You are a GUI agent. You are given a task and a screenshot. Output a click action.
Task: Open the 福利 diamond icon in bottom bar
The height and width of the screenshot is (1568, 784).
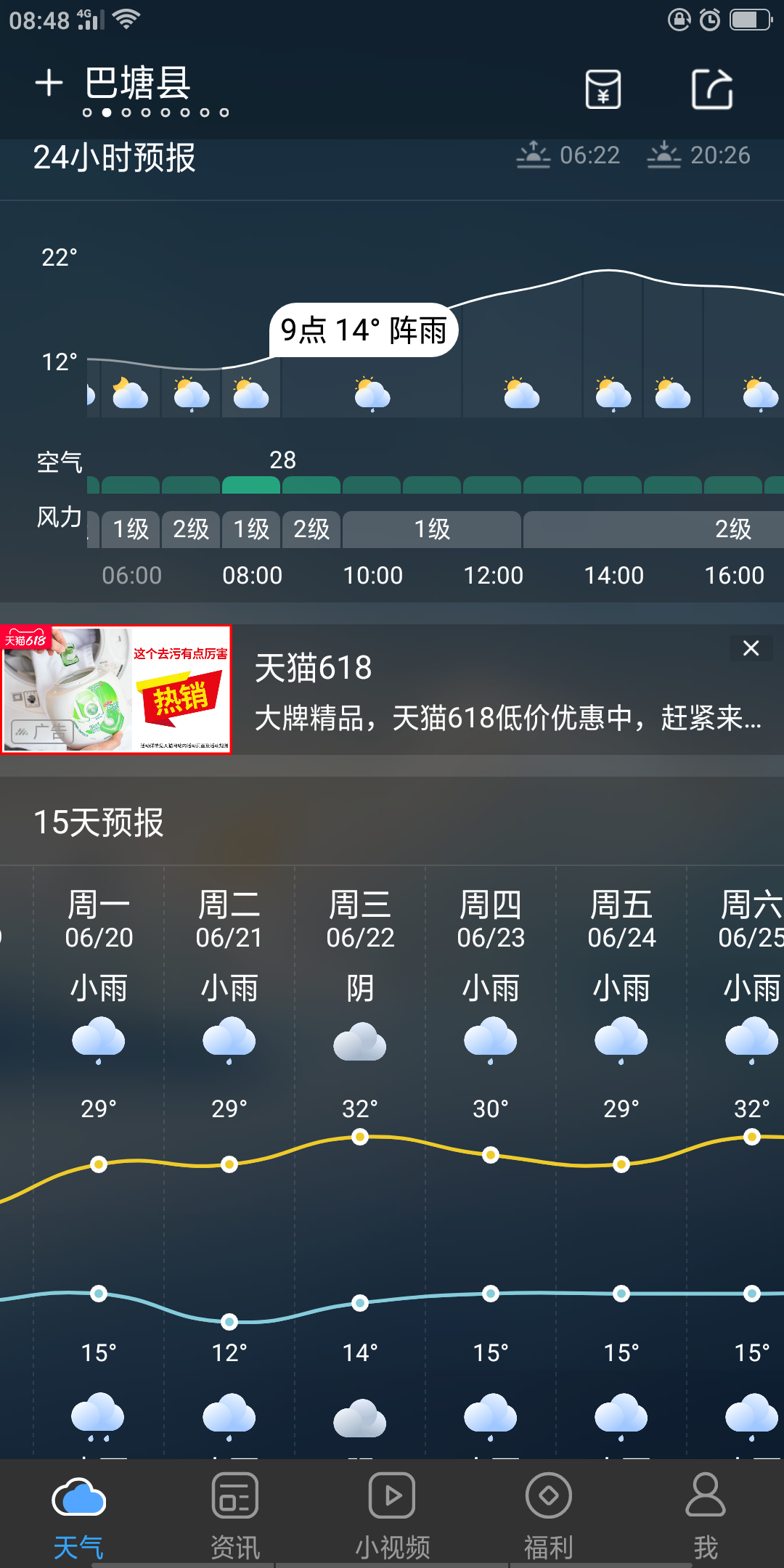548,1499
